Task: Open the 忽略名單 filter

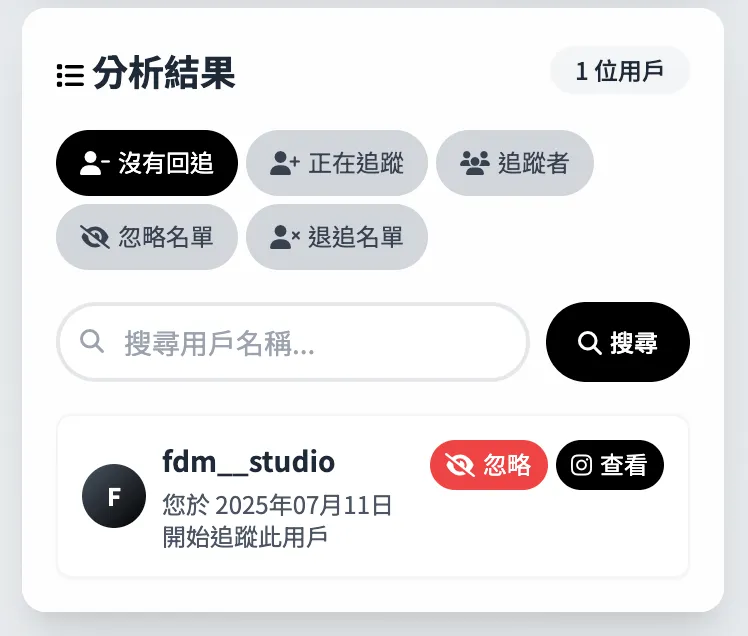Action: pos(147,237)
